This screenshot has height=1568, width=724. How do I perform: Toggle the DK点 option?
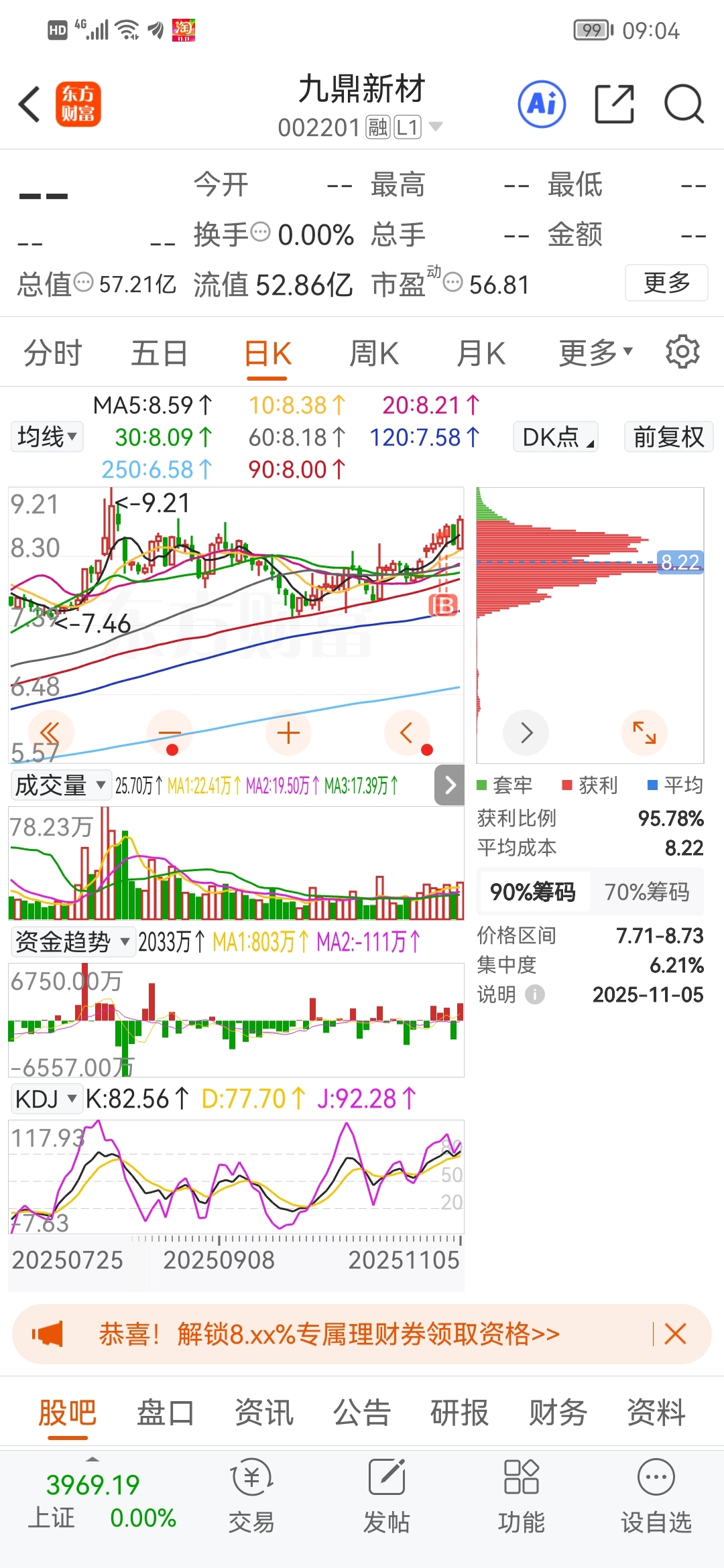coord(556,437)
